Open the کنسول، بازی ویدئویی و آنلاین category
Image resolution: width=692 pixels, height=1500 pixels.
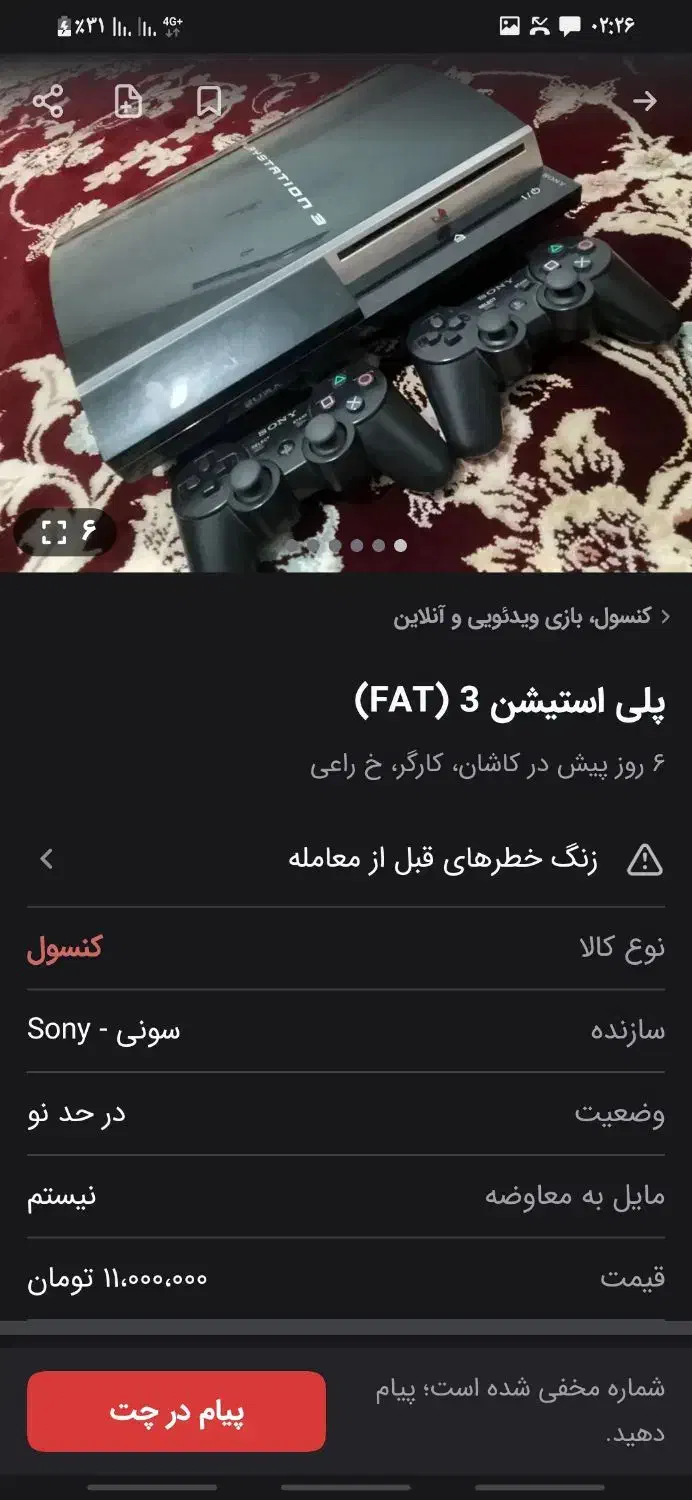[x=530, y=616]
